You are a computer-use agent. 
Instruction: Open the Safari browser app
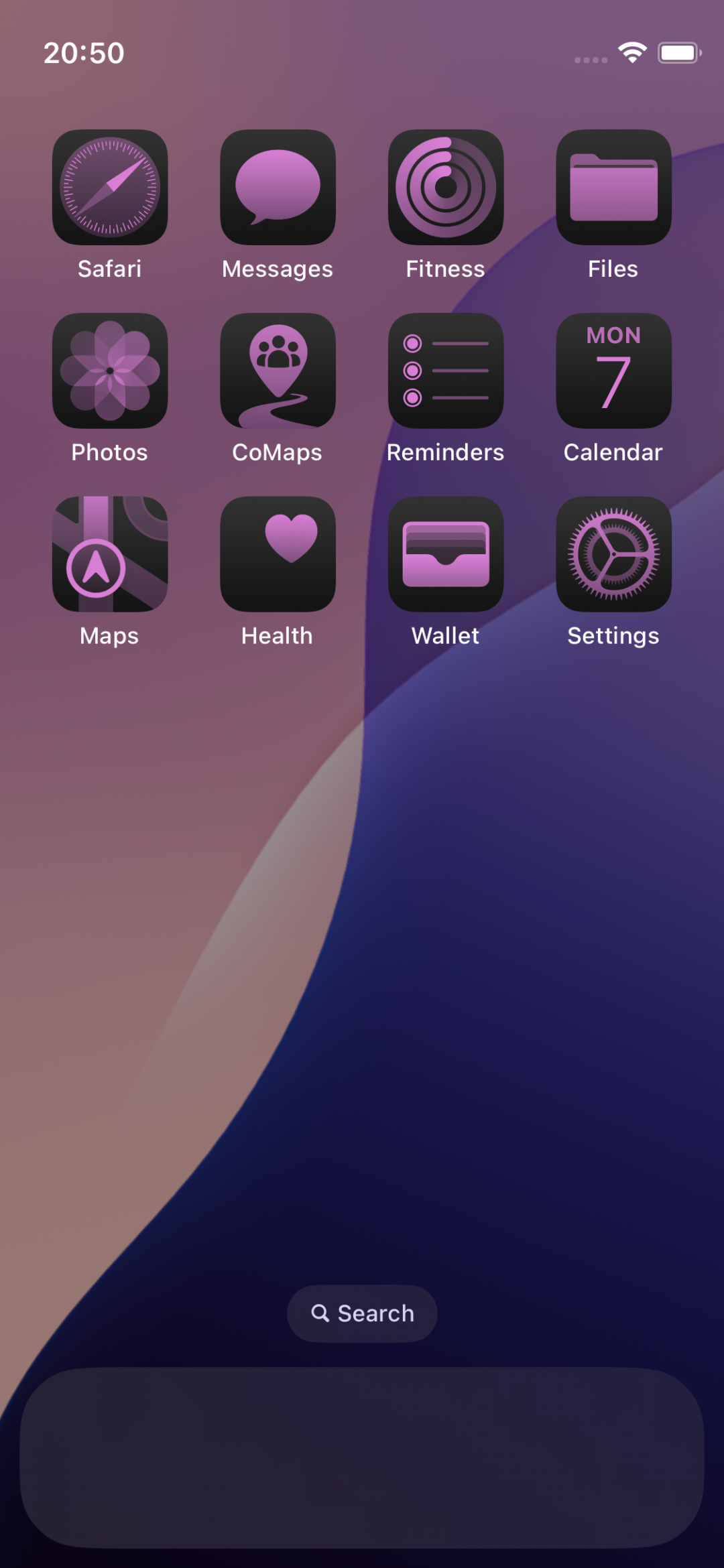(110, 187)
